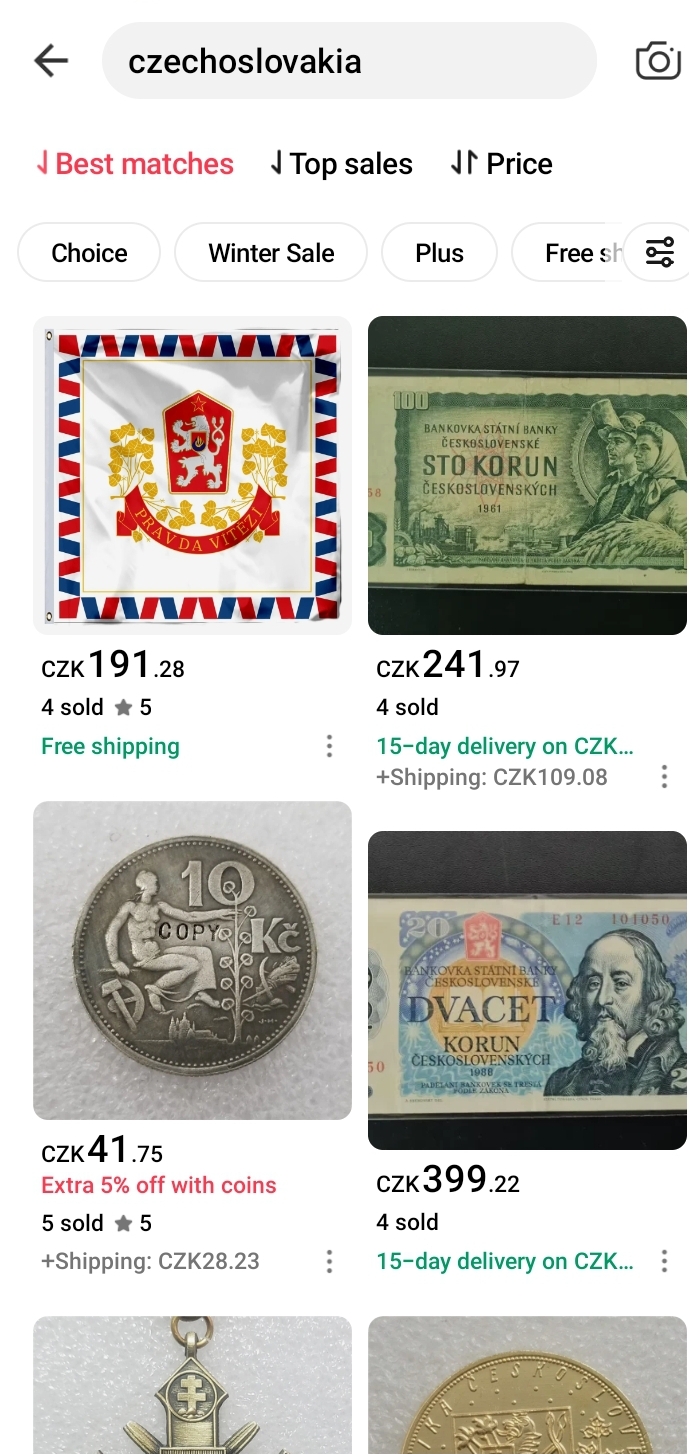Screen dimensions: 689x1454
Task: Filter by Plus items
Action: [x=439, y=253]
